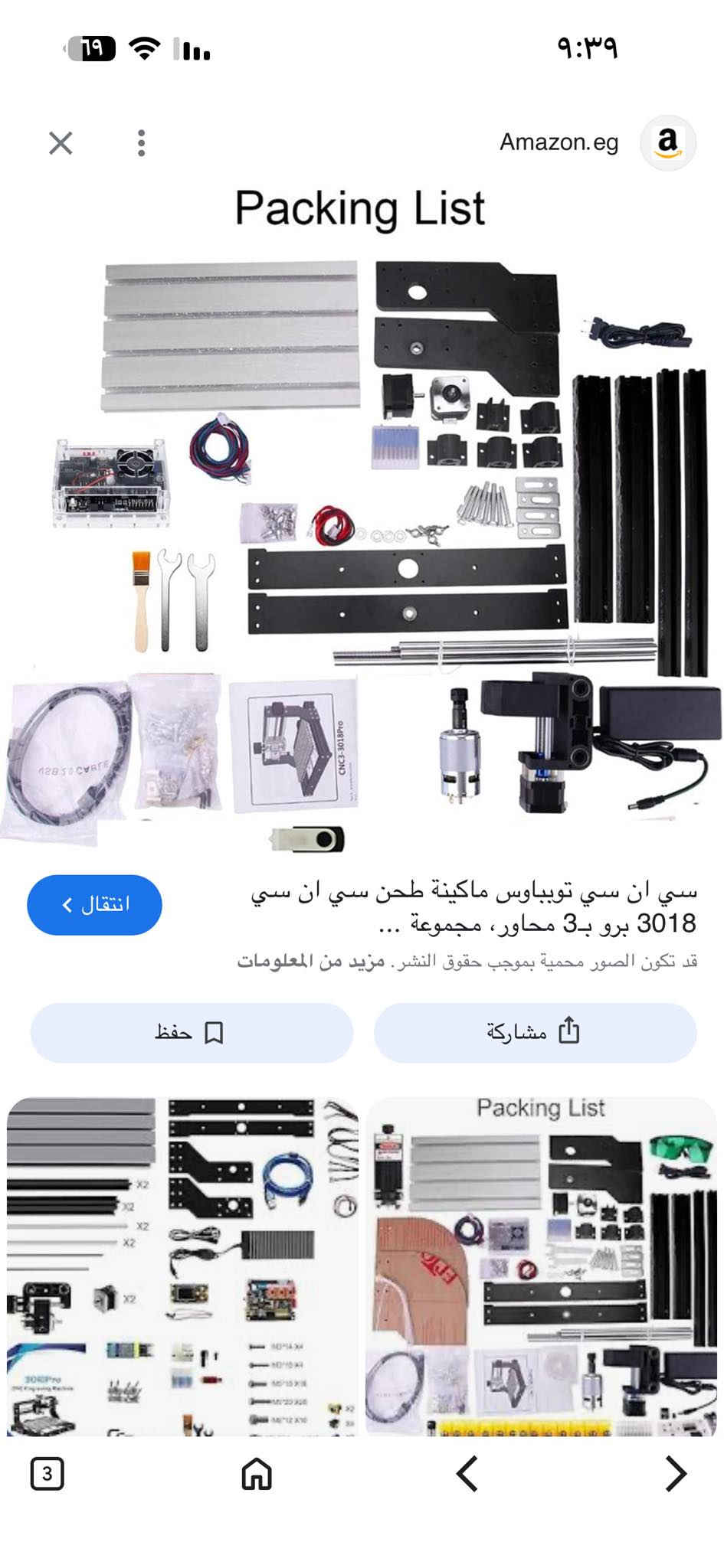The image size is (724, 1568).
Task: Open the مزيد من المعلومات link
Action: pos(311,961)
